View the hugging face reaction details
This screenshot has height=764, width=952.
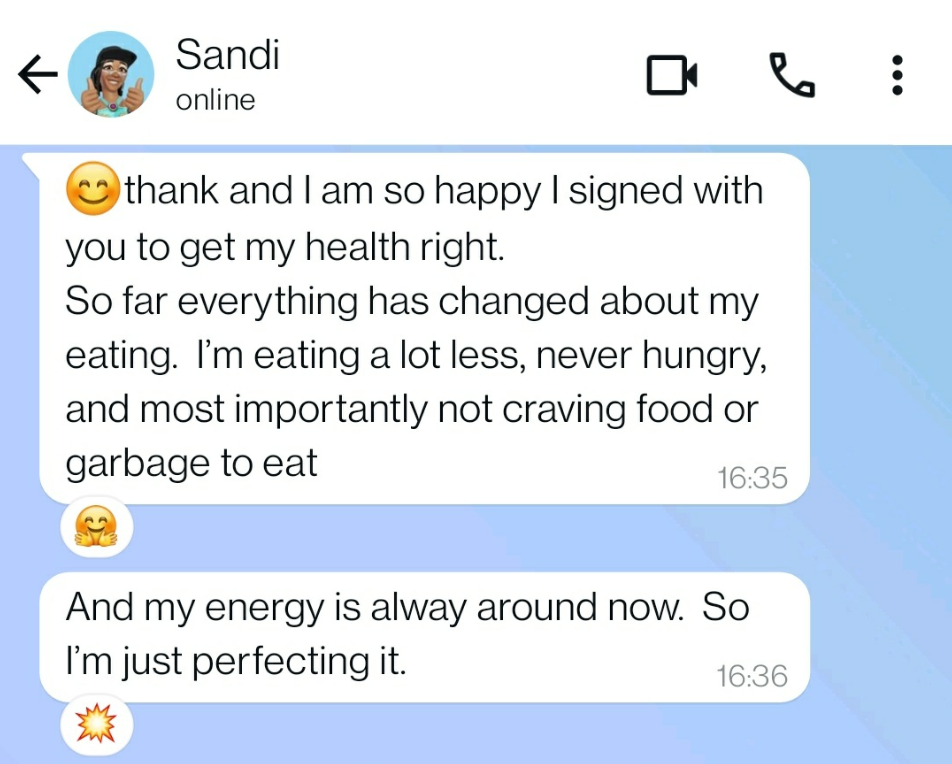97,528
